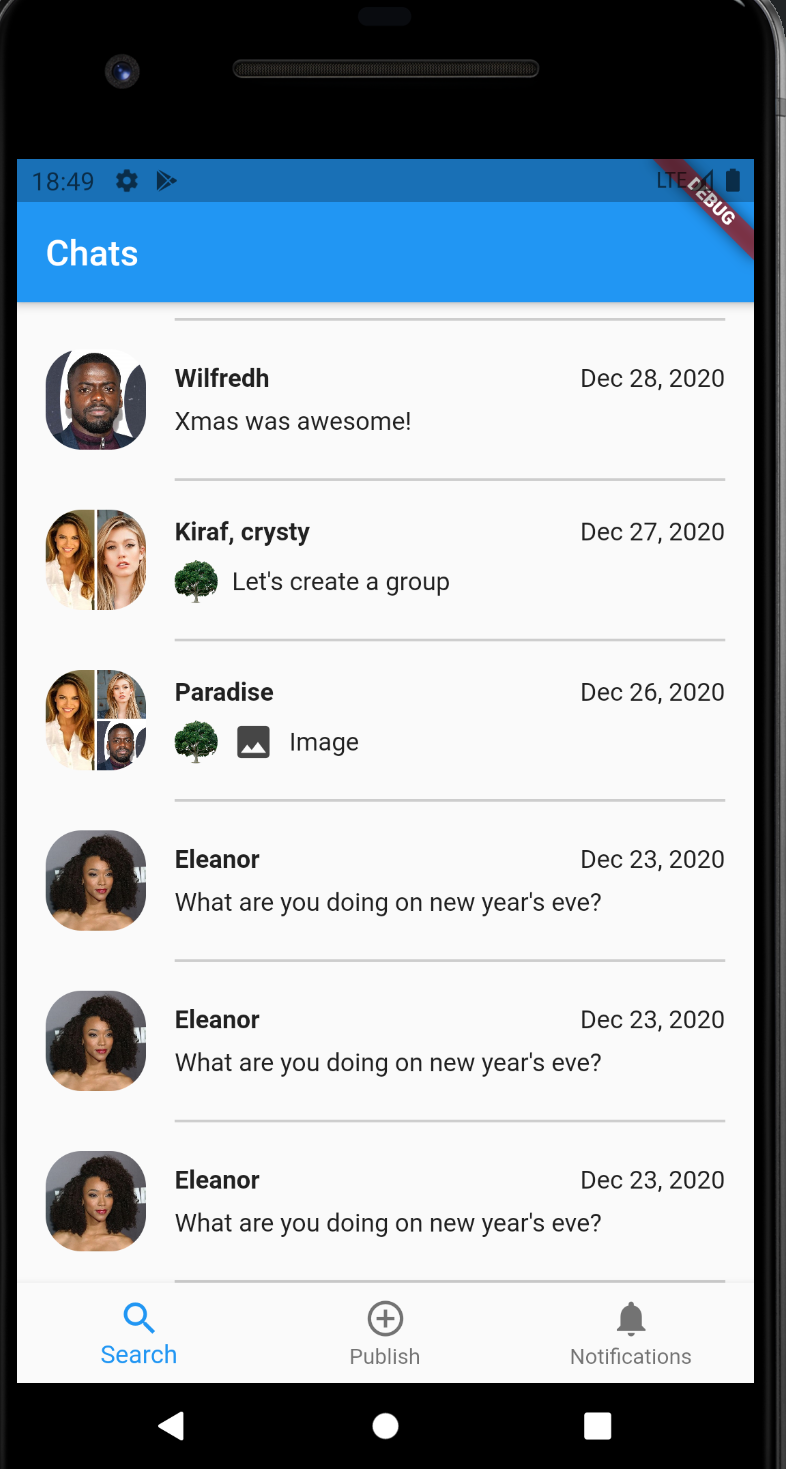This screenshot has width=786, height=1469.
Task: Open Notifications via the bell icon
Action: click(630, 1318)
